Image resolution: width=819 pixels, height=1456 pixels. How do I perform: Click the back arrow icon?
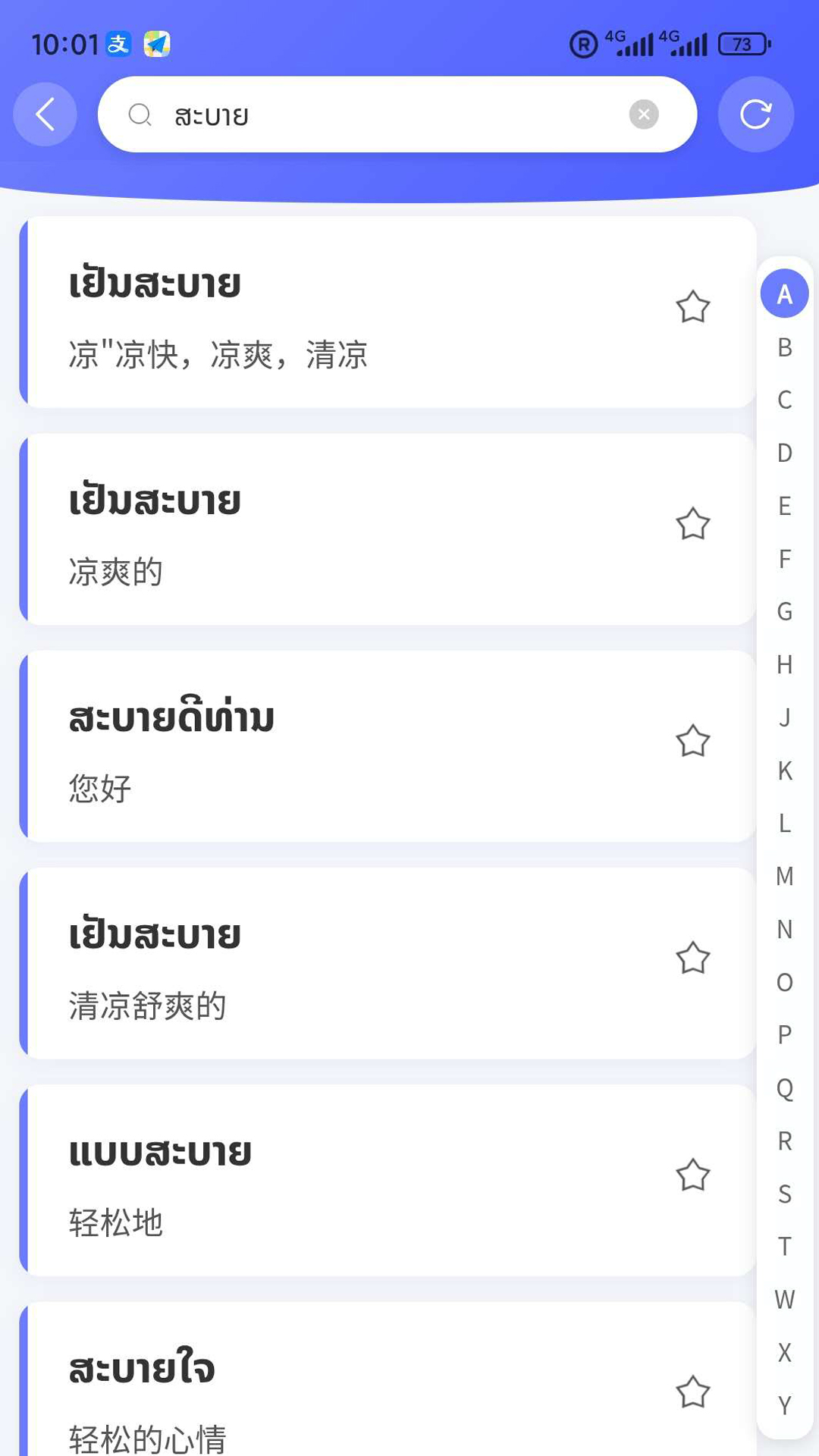pos(44,114)
